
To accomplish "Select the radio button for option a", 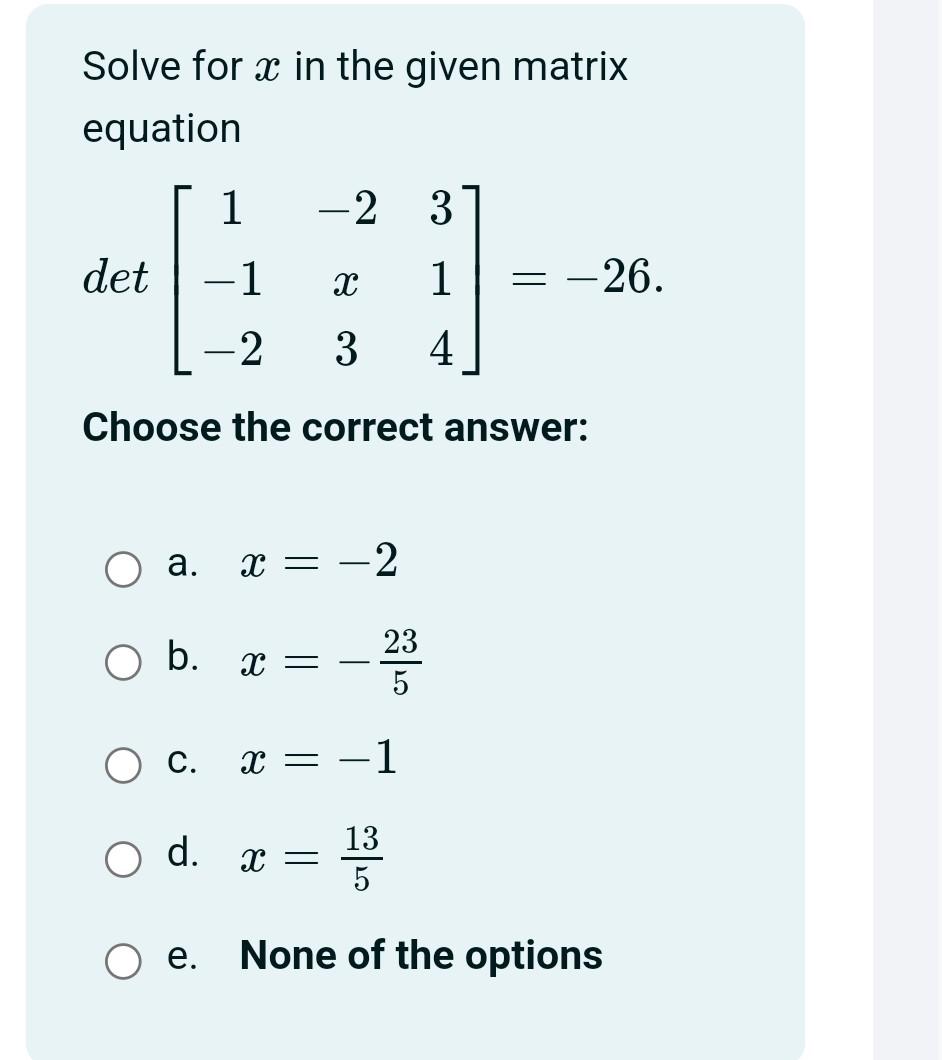I will pyautogui.click(x=123, y=567).
